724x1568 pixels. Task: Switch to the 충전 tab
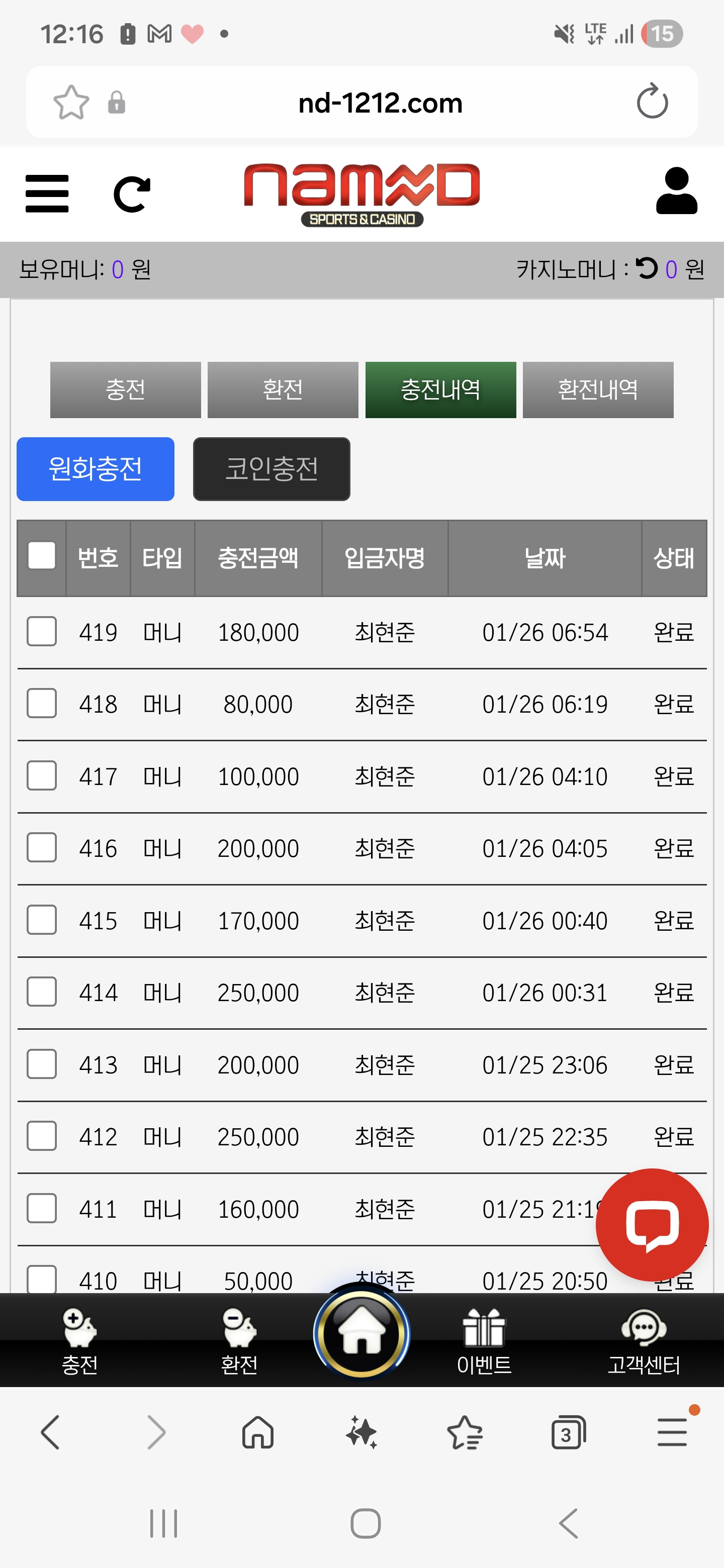click(x=125, y=389)
